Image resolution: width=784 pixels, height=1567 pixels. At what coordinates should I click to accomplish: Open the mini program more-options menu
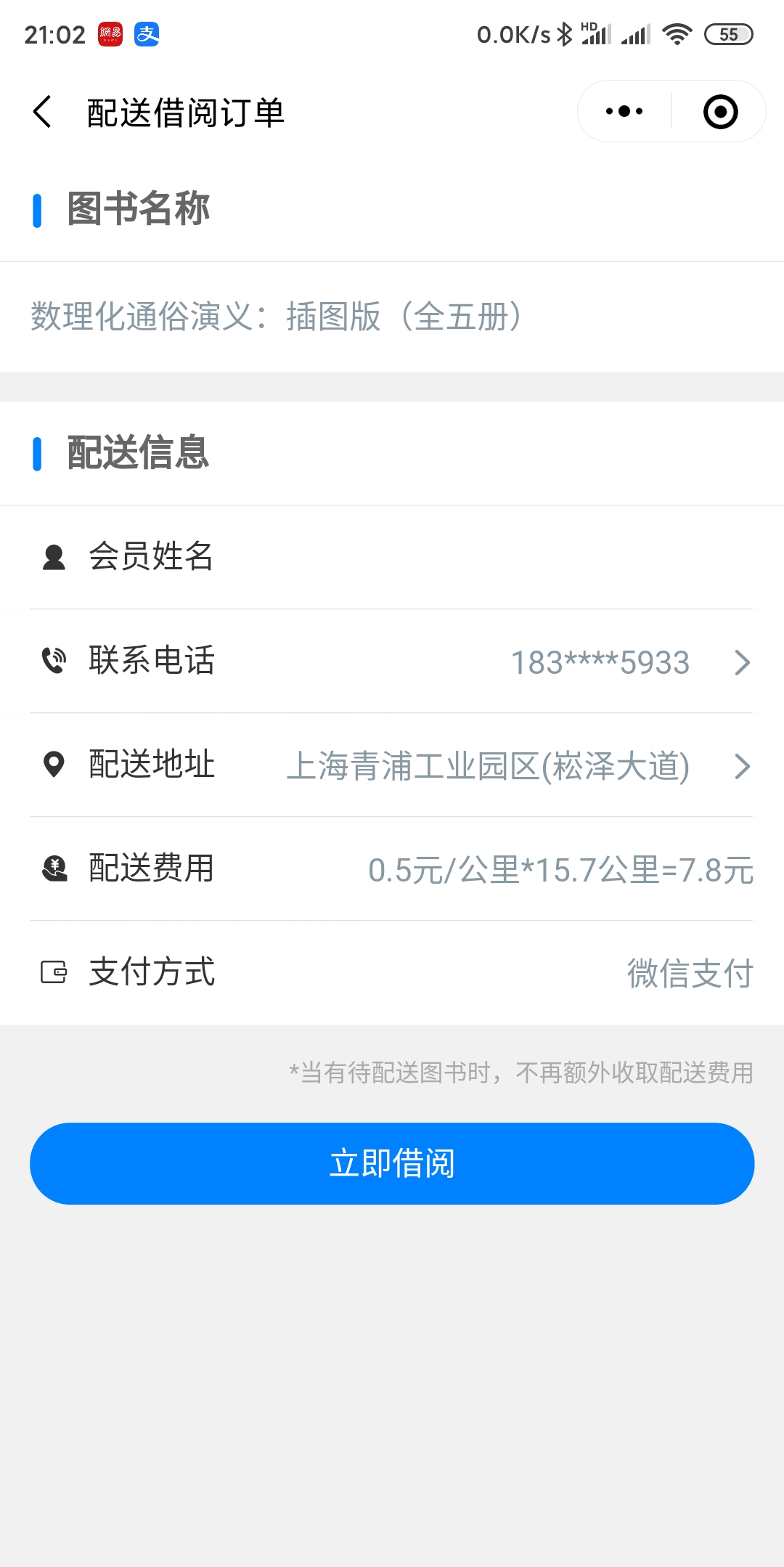click(x=624, y=111)
